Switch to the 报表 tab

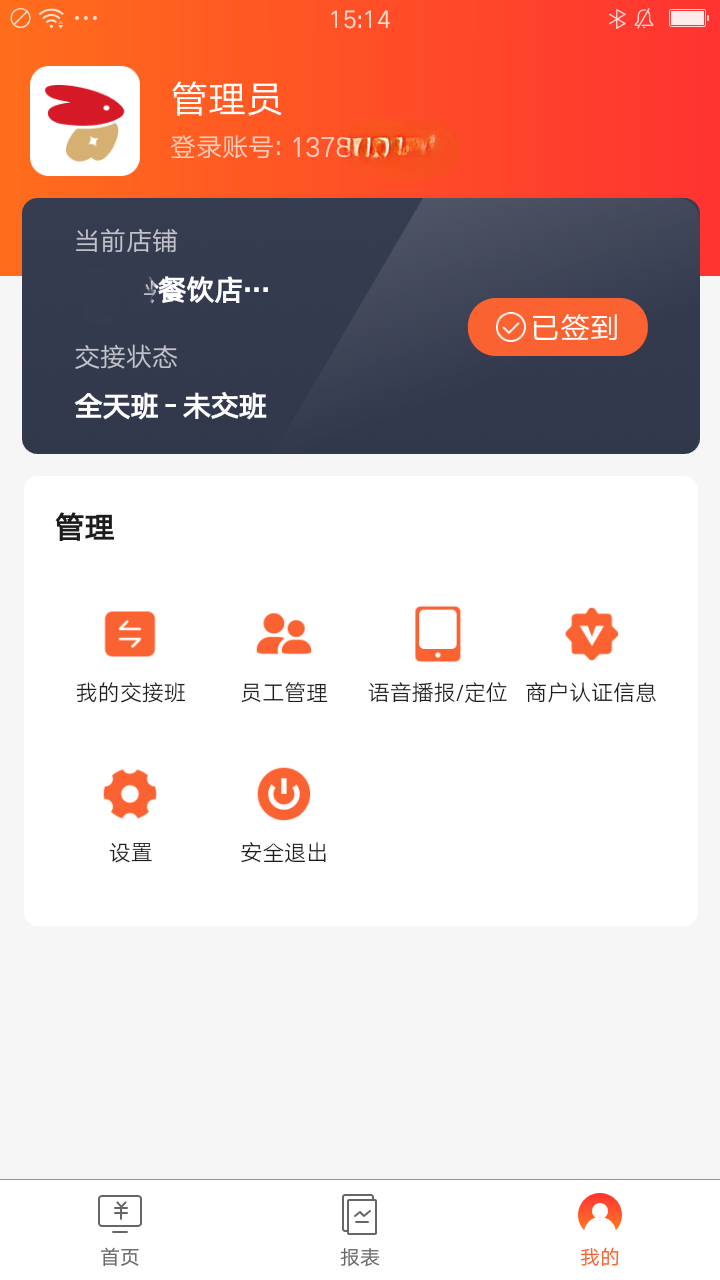(x=360, y=1228)
